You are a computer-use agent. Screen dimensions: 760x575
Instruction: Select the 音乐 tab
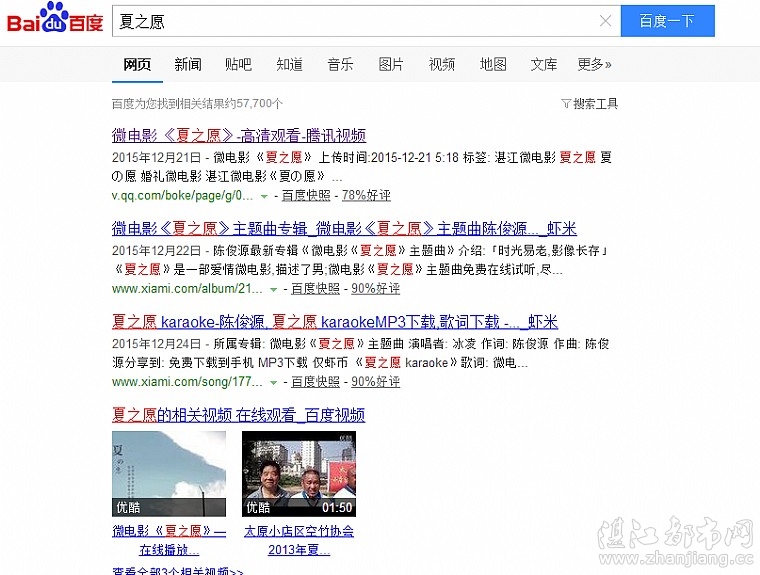340,64
